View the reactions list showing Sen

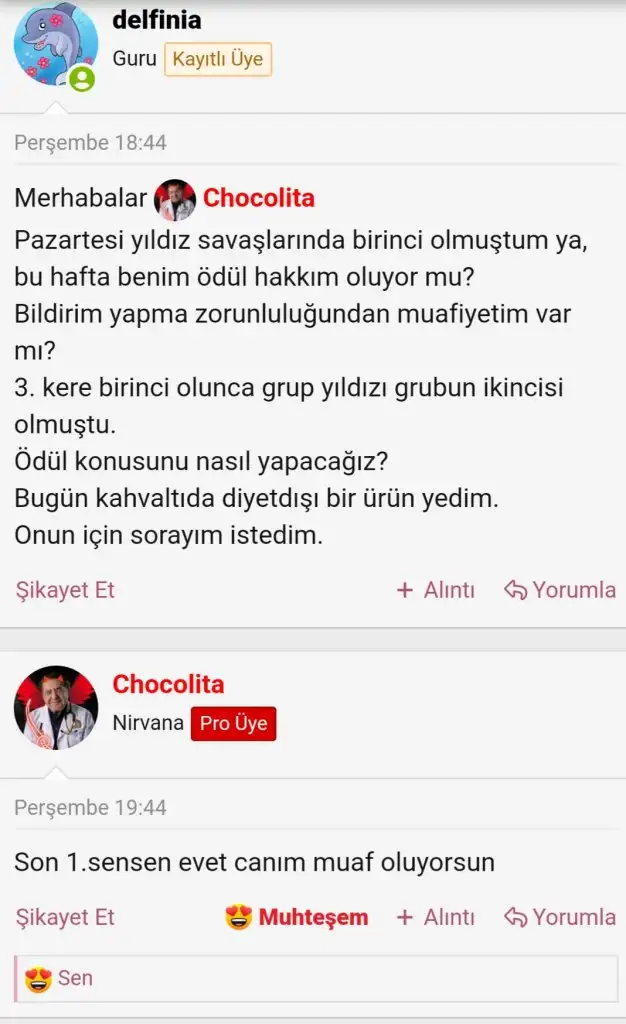coord(60,978)
